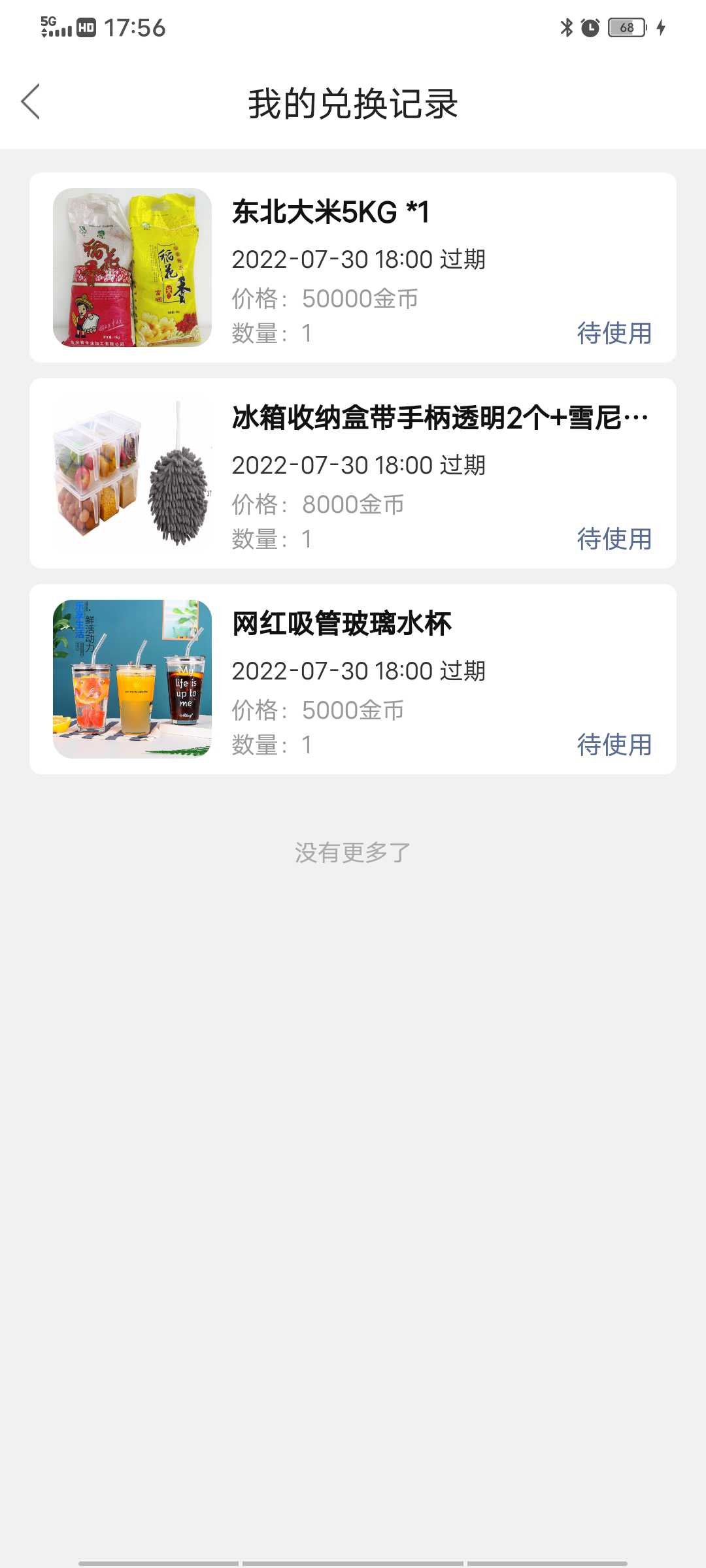Tap 待使用 on the 东北大米5KG item
This screenshot has width=706, height=1568.
click(x=614, y=333)
